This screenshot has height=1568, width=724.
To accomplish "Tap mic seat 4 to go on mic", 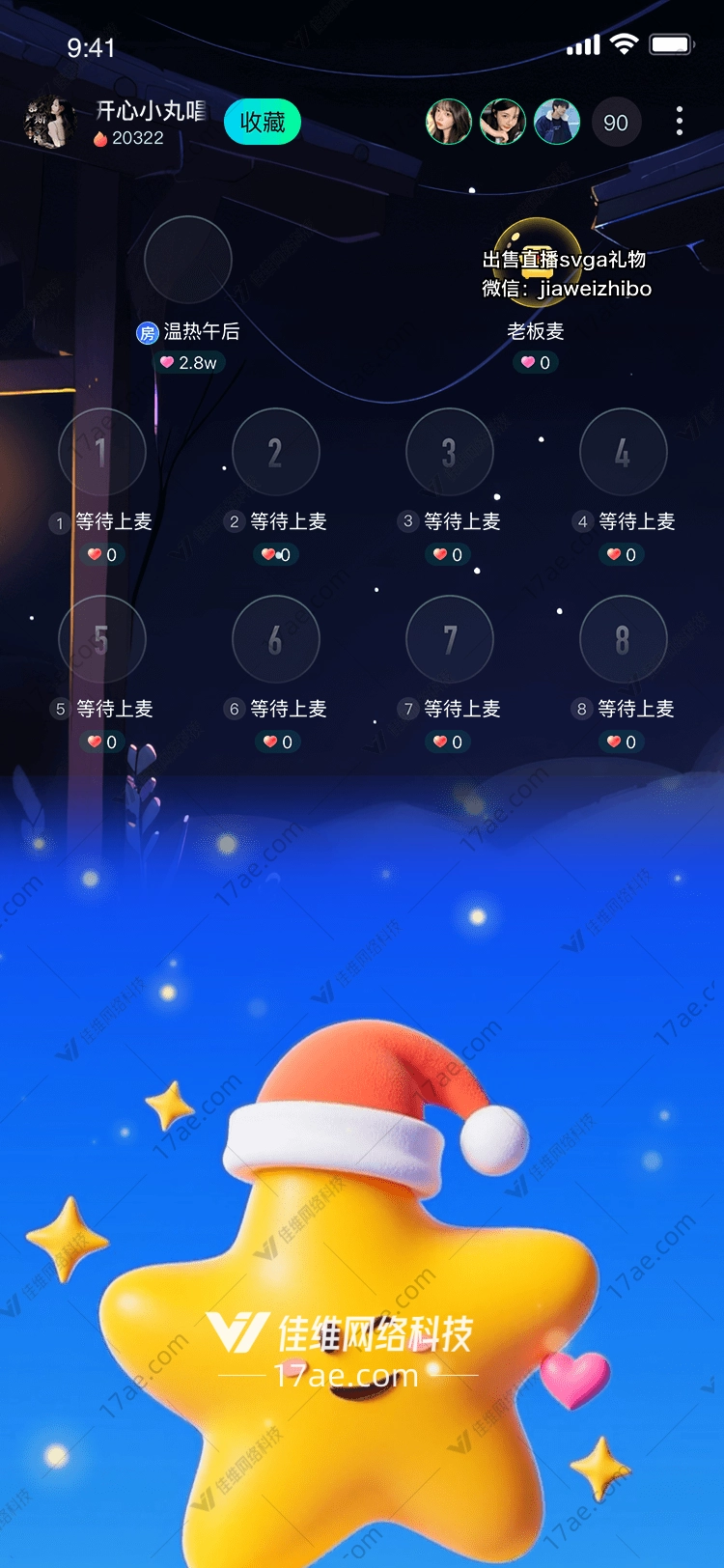I will coord(623,452).
